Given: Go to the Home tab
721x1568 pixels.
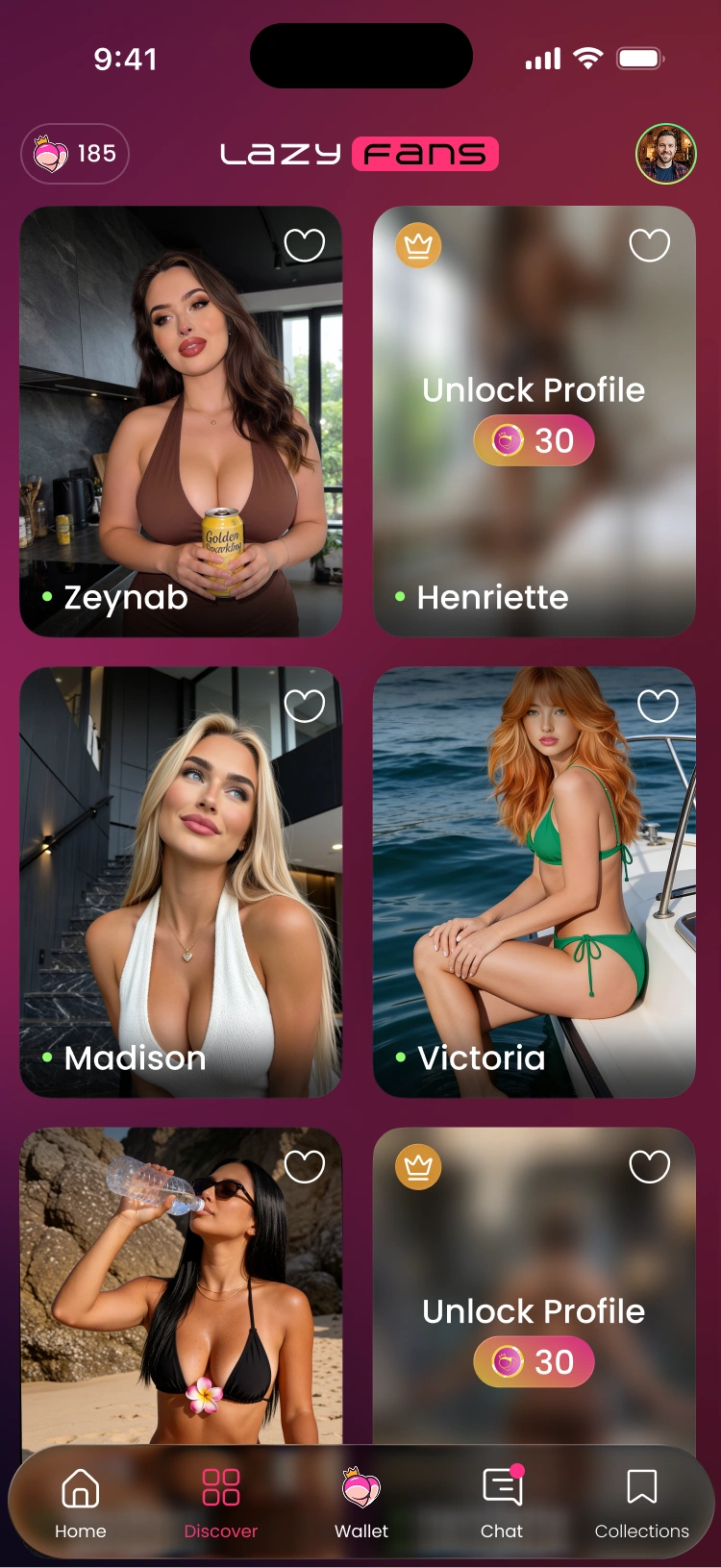Looking at the screenshot, I should tap(81, 1504).
